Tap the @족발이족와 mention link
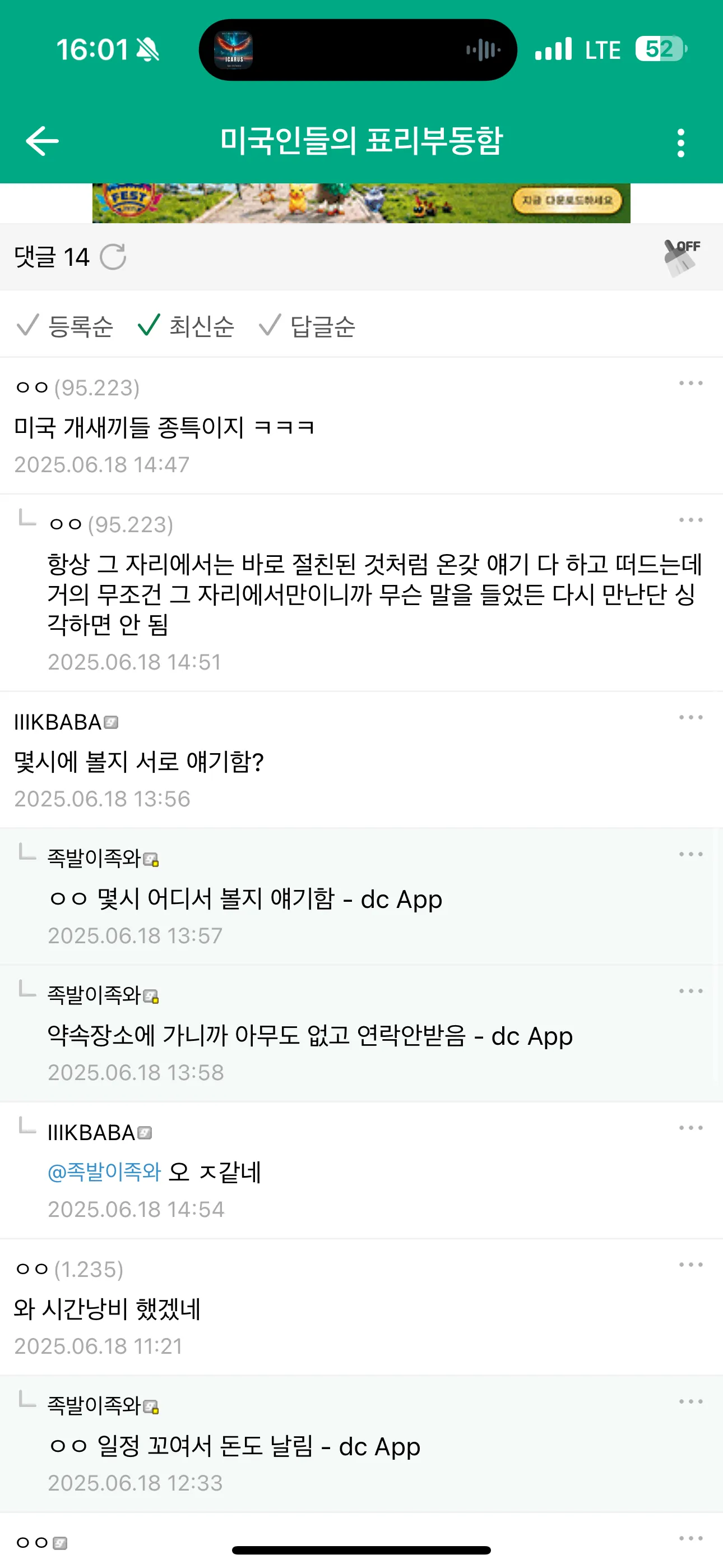Viewport: 723px width, 1568px height. tap(104, 1172)
